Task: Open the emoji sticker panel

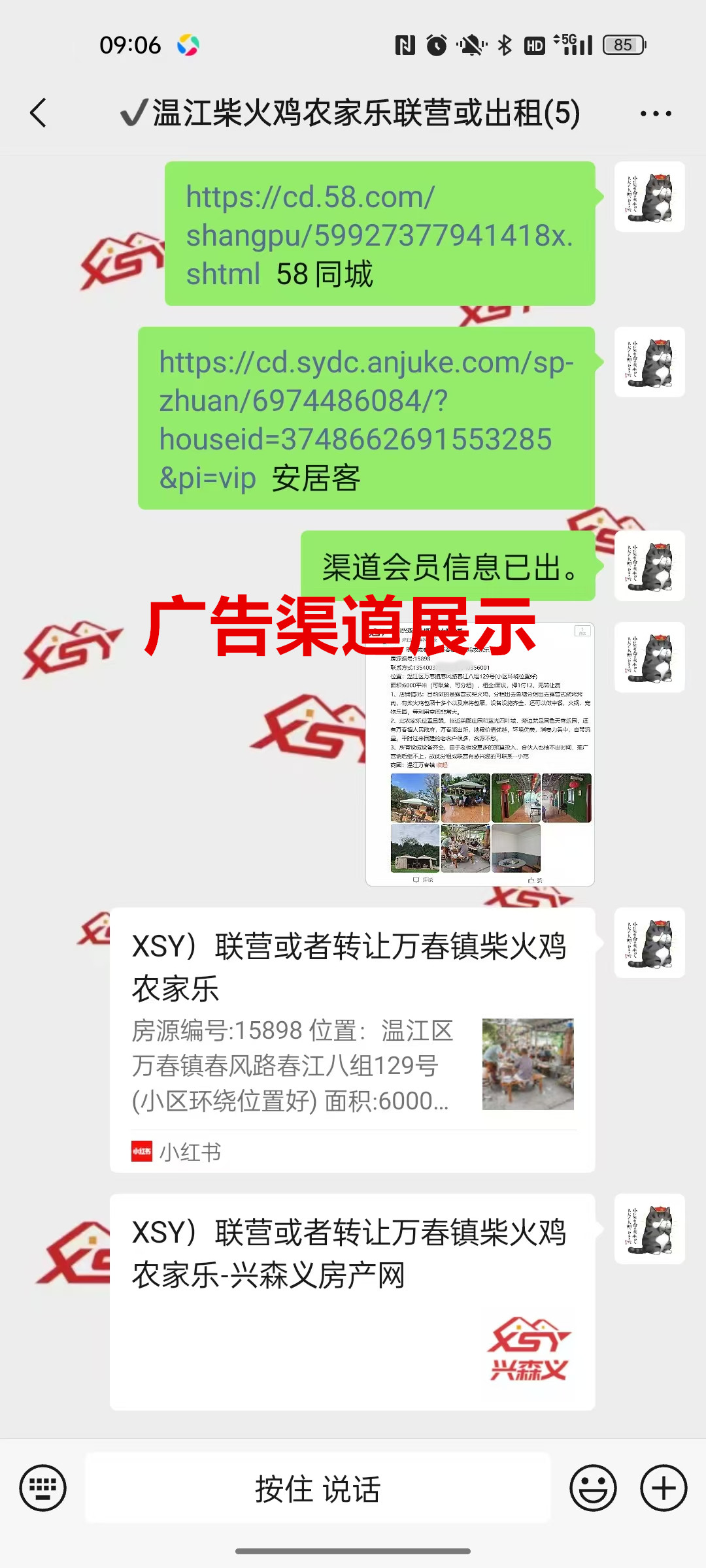Action: pos(593,1488)
